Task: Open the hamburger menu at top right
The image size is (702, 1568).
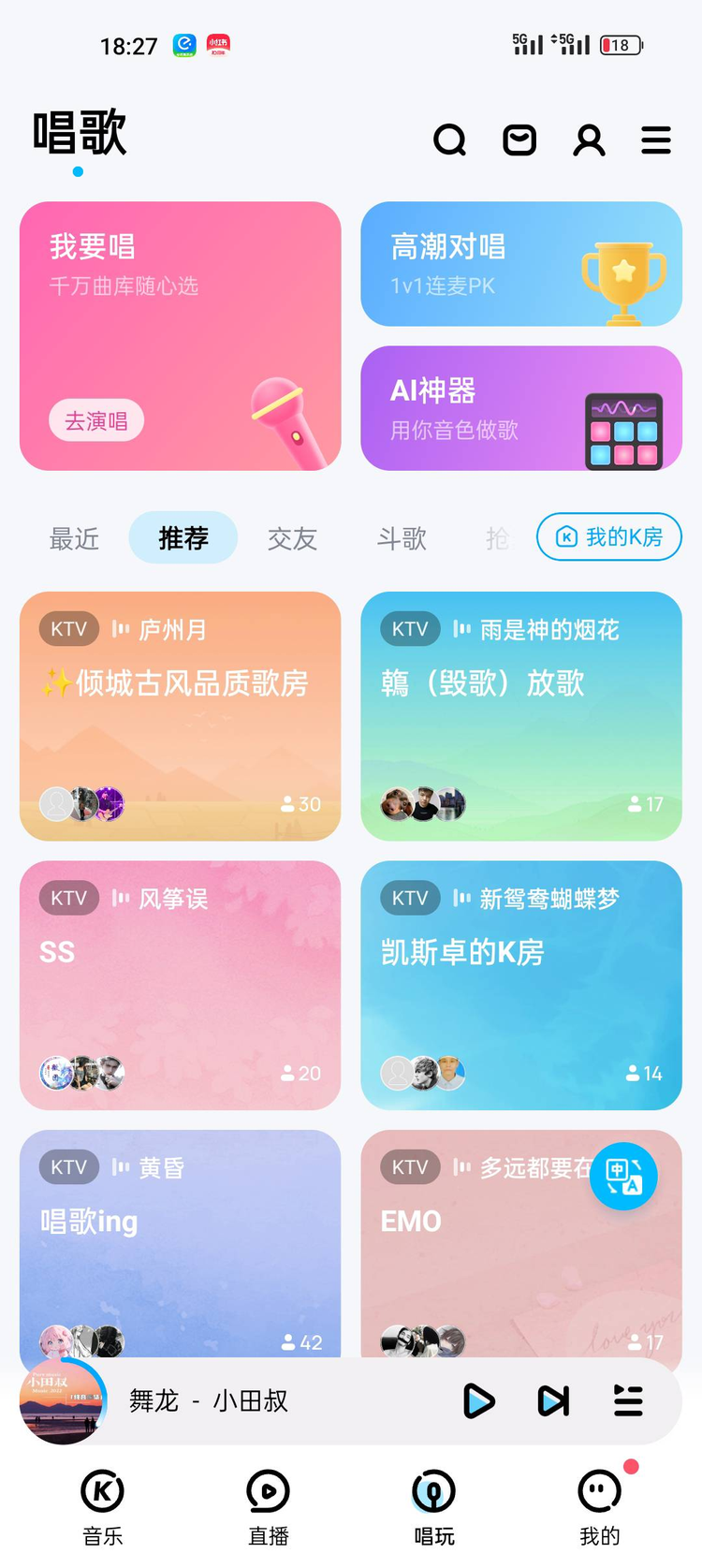Action: (x=656, y=140)
